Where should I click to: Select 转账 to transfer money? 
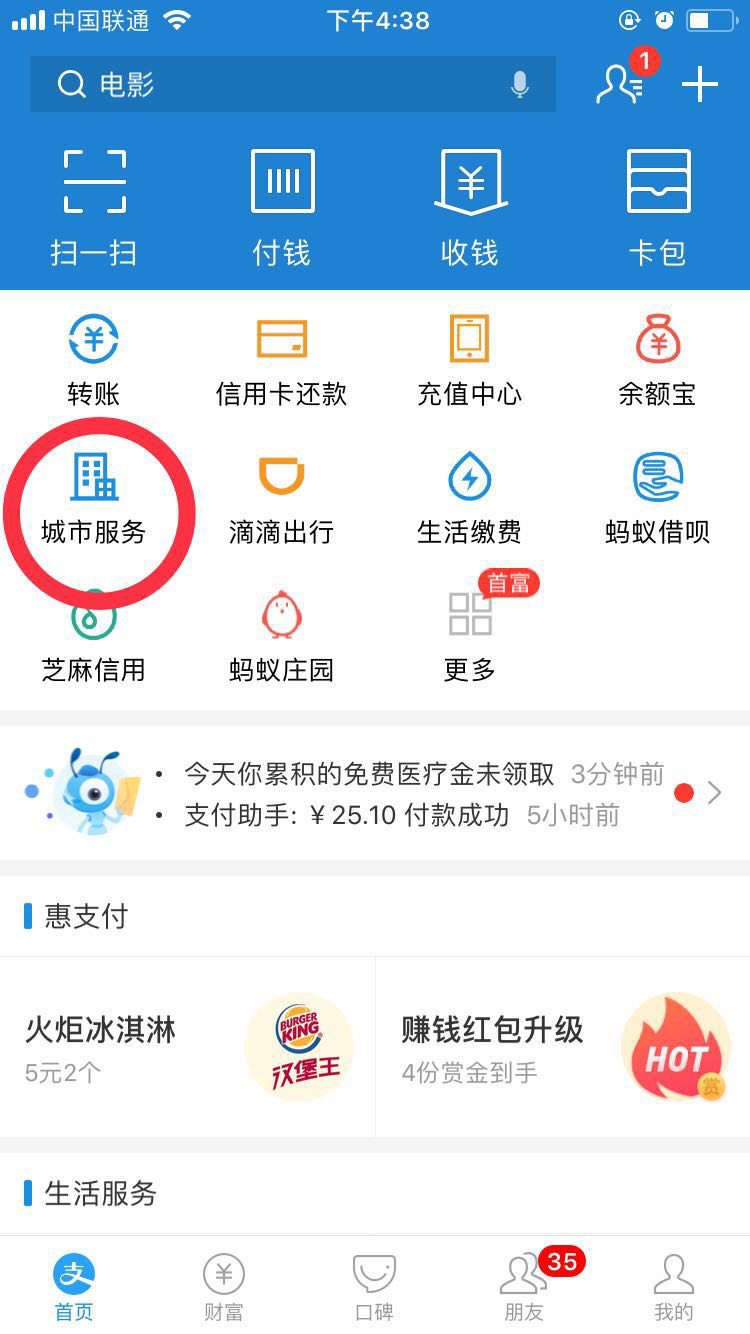94,358
